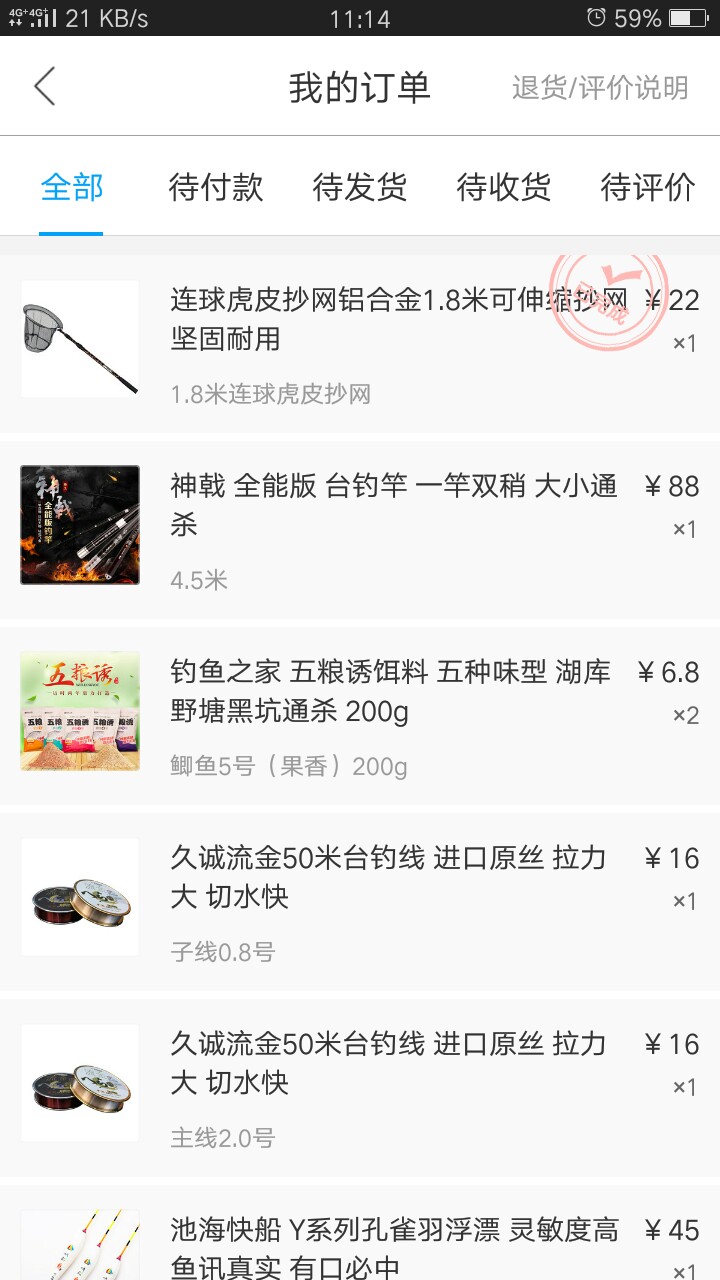Image resolution: width=720 pixels, height=1280 pixels.
Task: Tap the landing net product thumbnail
Action: [x=80, y=339]
